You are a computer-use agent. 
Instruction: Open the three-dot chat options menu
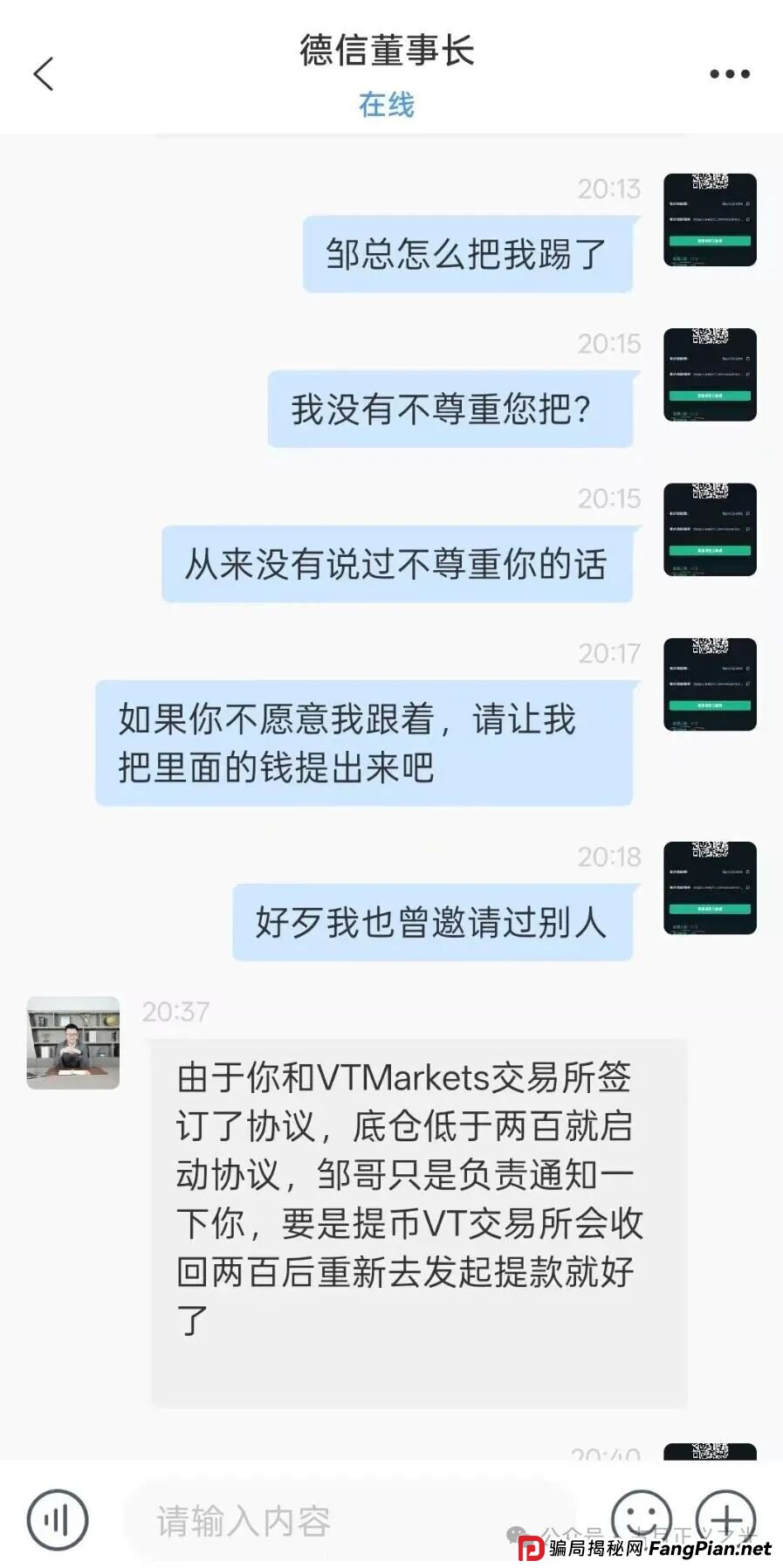[730, 74]
